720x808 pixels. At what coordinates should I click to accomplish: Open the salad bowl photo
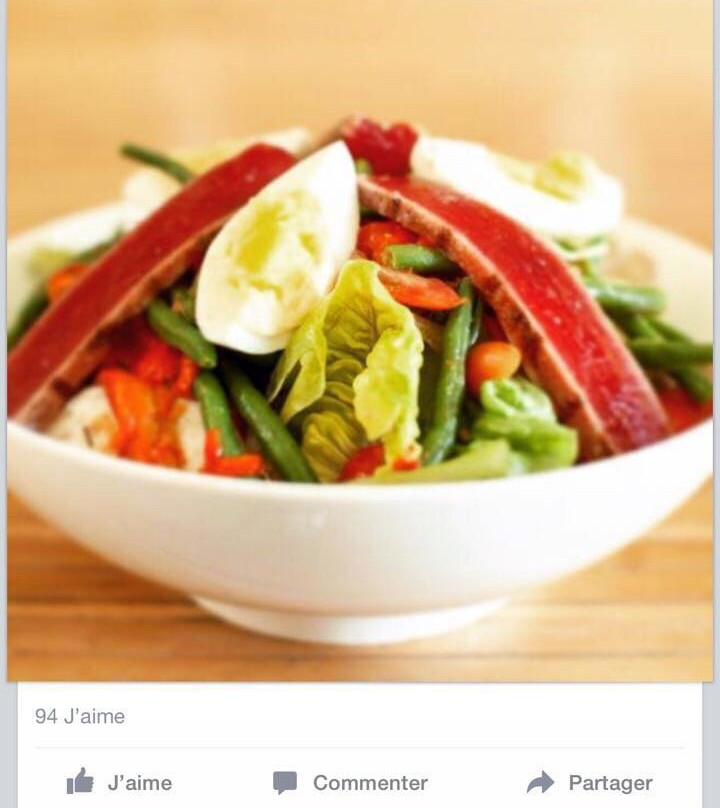[360, 340]
